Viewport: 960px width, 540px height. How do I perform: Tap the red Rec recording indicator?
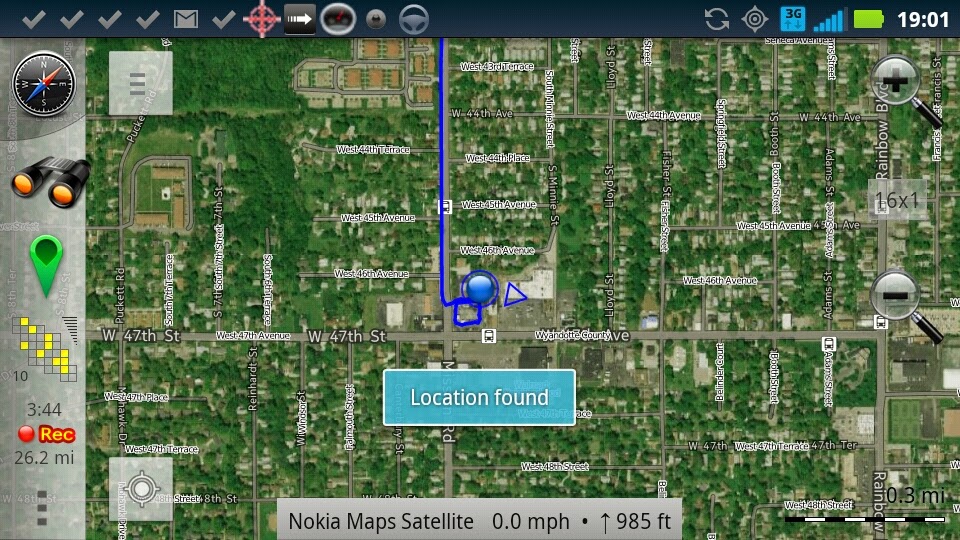(47, 434)
